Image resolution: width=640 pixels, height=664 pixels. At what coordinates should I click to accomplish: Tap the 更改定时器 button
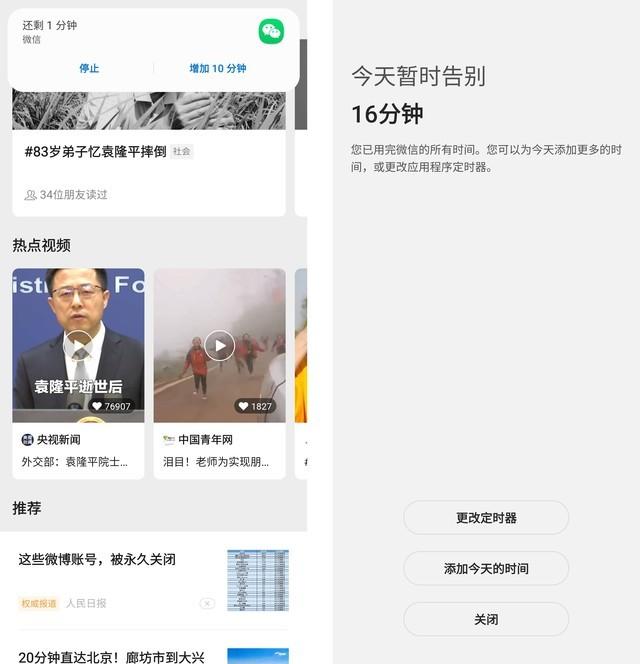pyautogui.click(x=486, y=518)
